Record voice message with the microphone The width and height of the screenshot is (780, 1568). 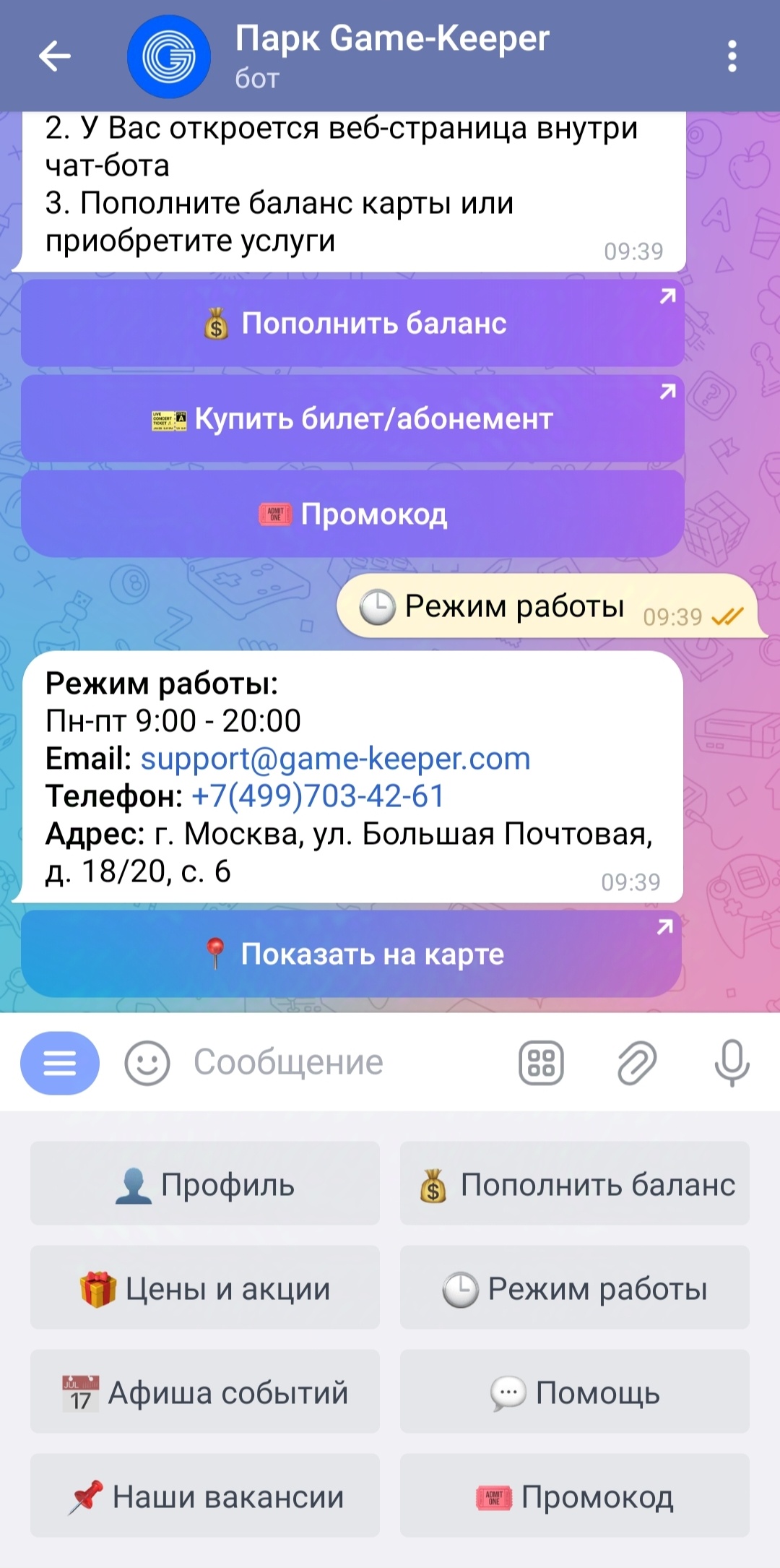(x=732, y=1063)
